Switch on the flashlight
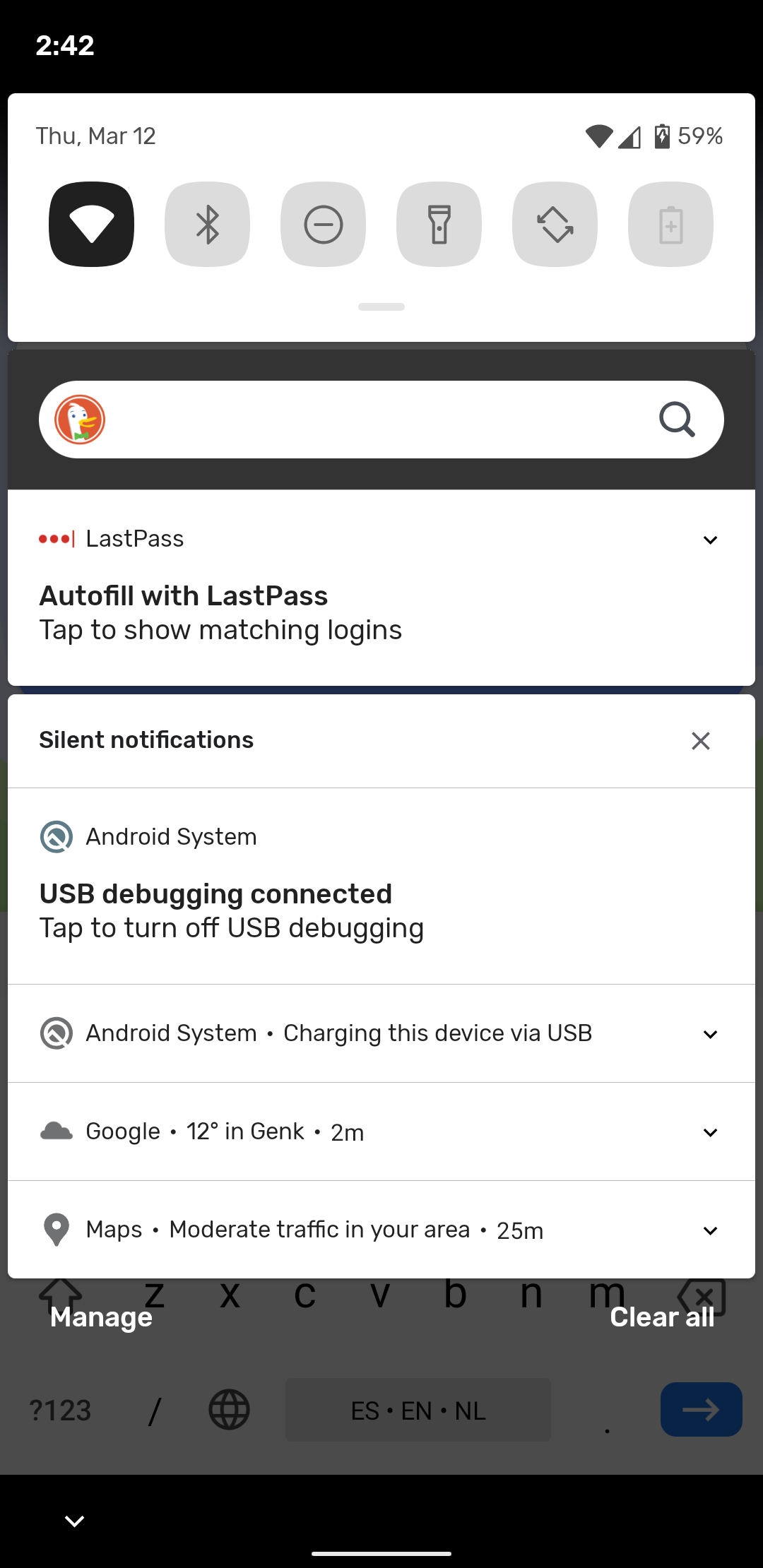This screenshot has height=1568, width=763. click(439, 224)
